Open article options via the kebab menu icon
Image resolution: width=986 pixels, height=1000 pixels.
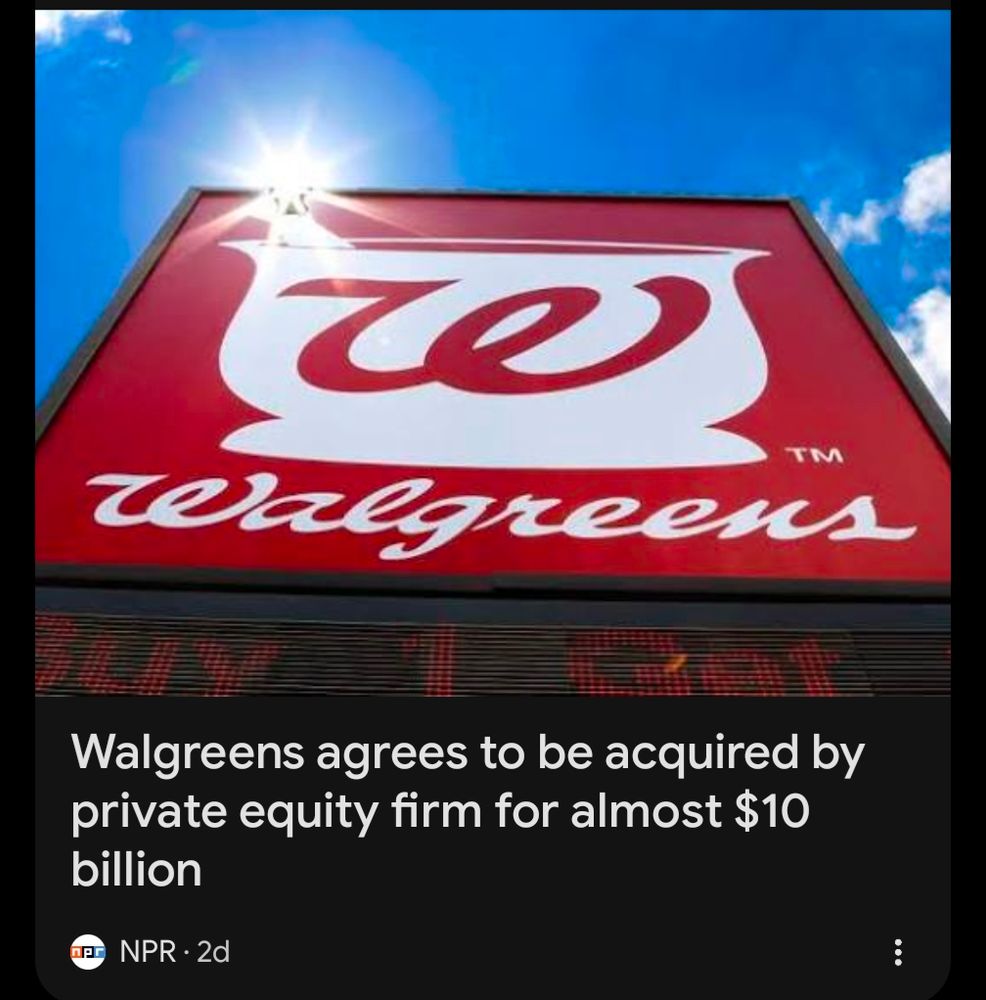click(x=898, y=954)
